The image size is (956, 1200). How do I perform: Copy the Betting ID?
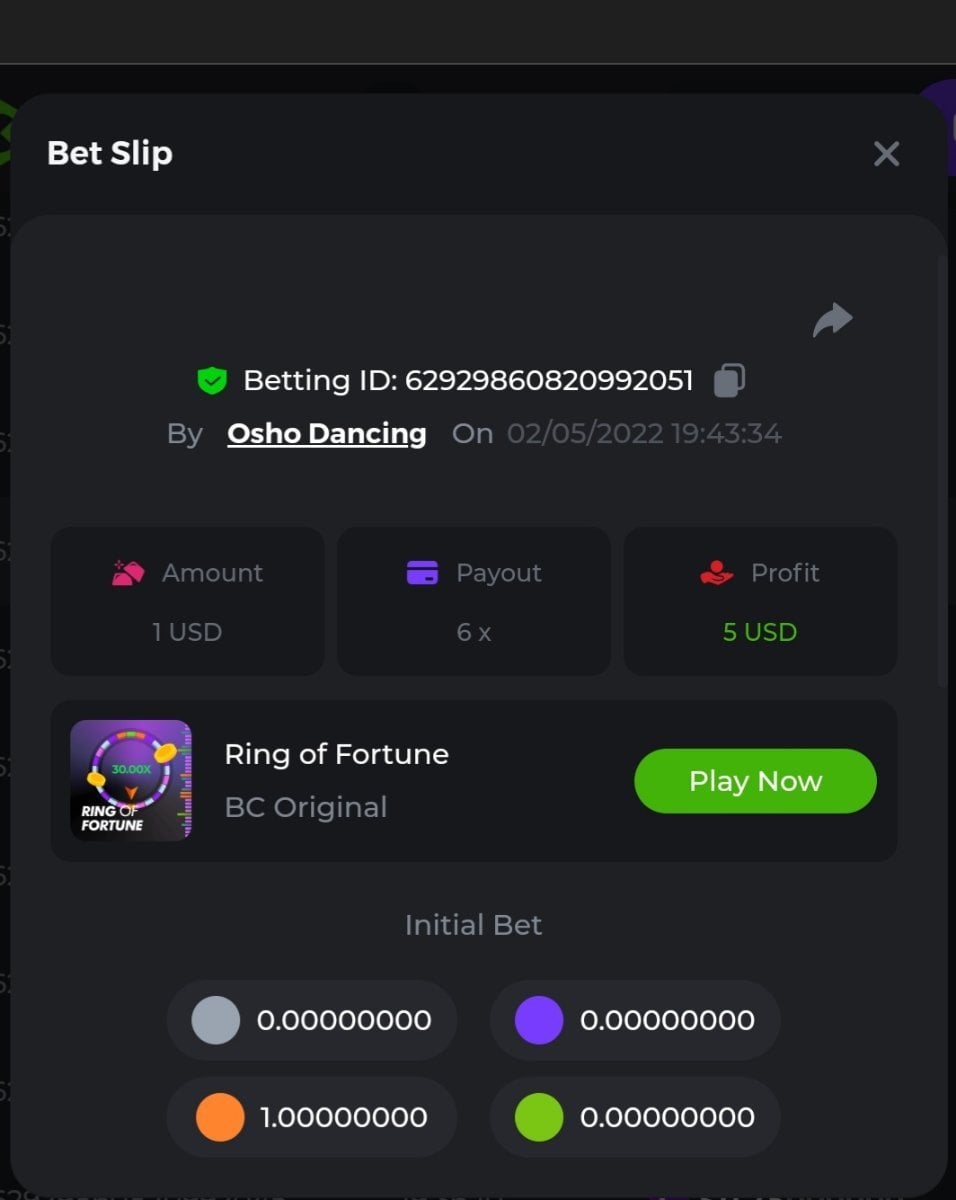[x=729, y=380]
